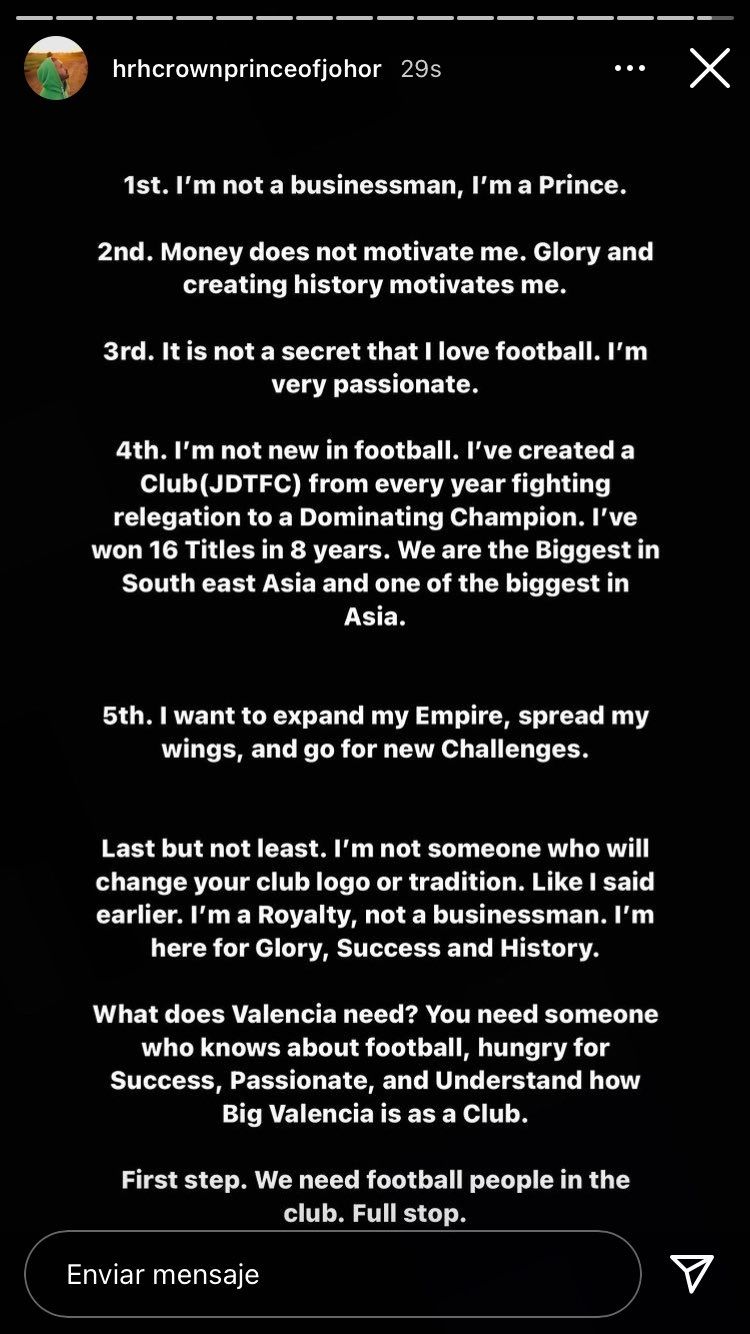
Task: Tap the hrhcrownprinceofjohor username
Action: point(247,68)
